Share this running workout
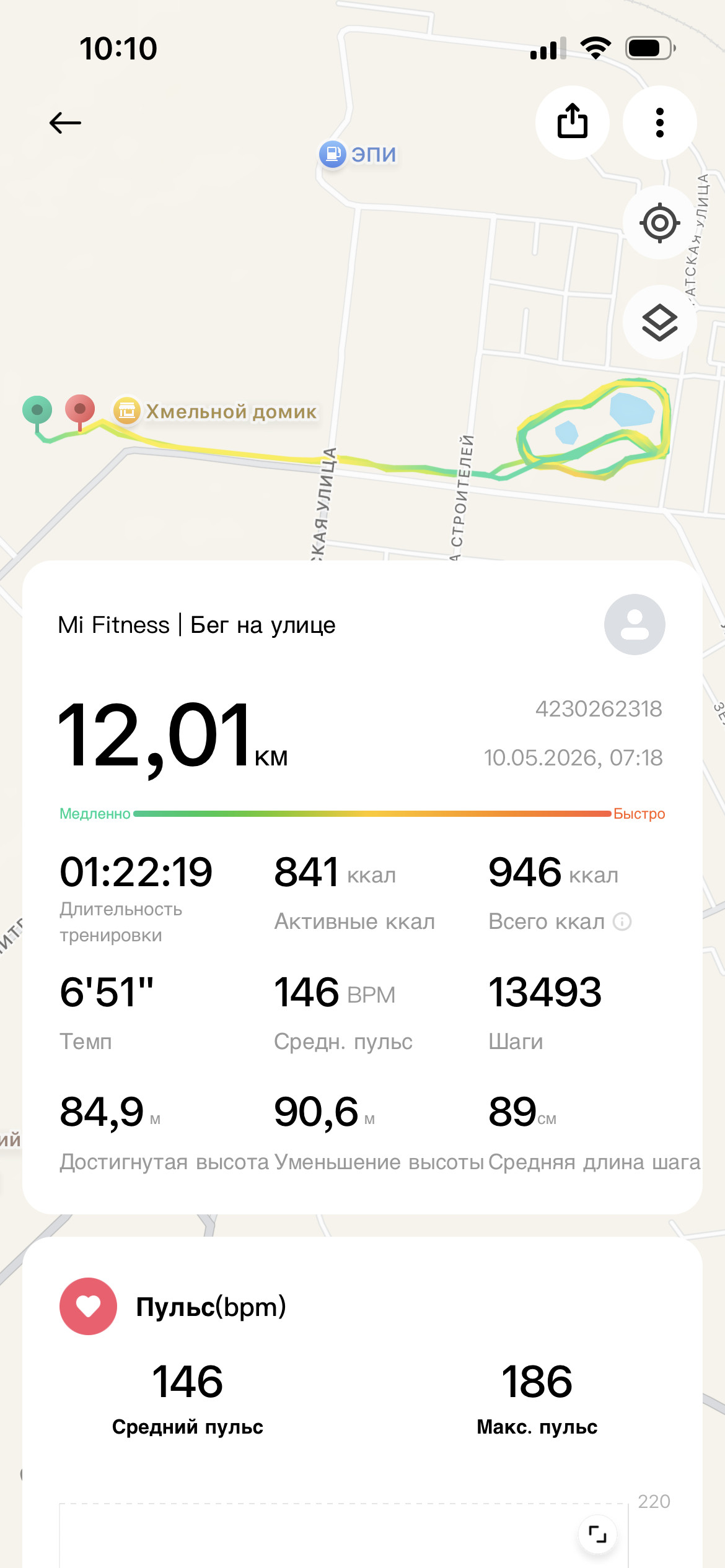Viewport: 725px width, 1568px height. (x=573, y=122)
